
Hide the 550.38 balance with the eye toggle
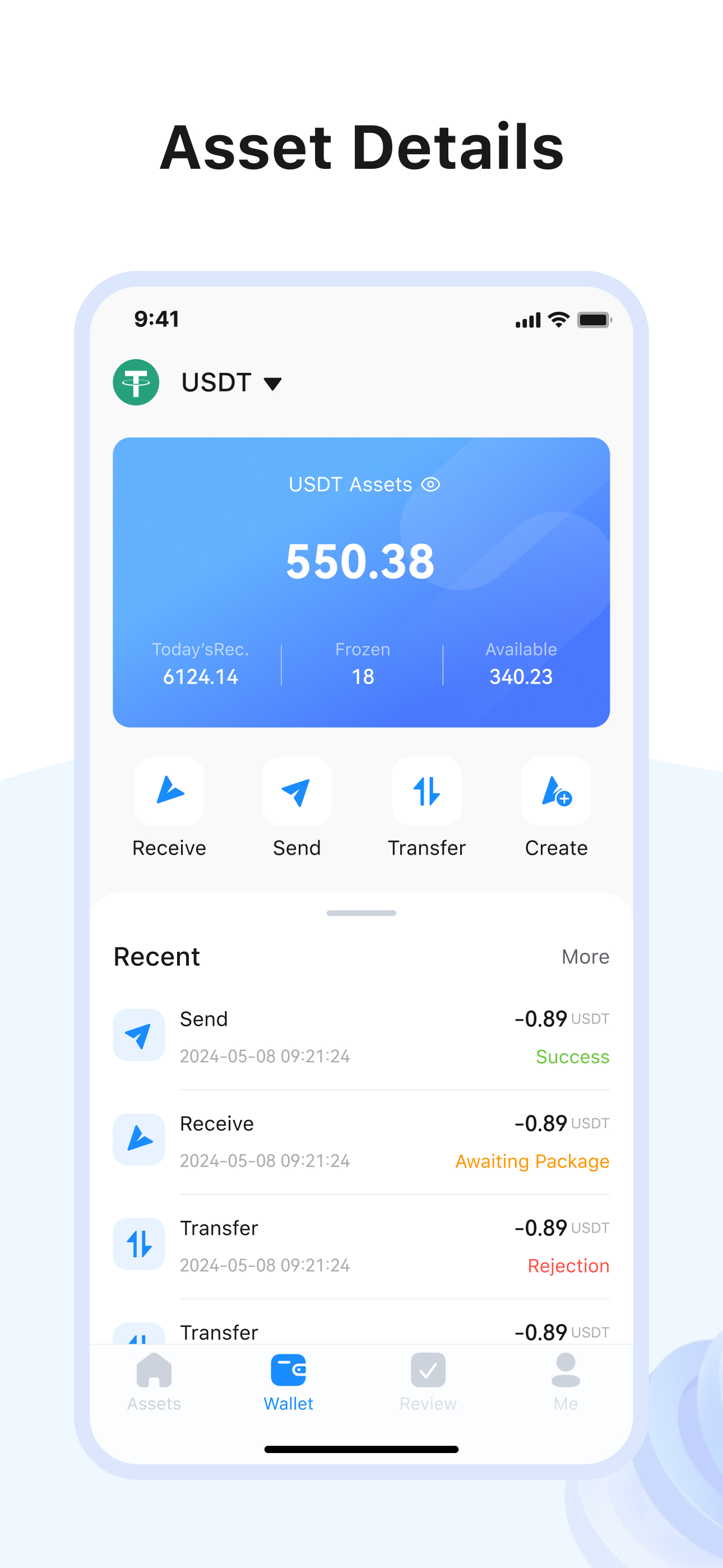(x=432, y=484)
